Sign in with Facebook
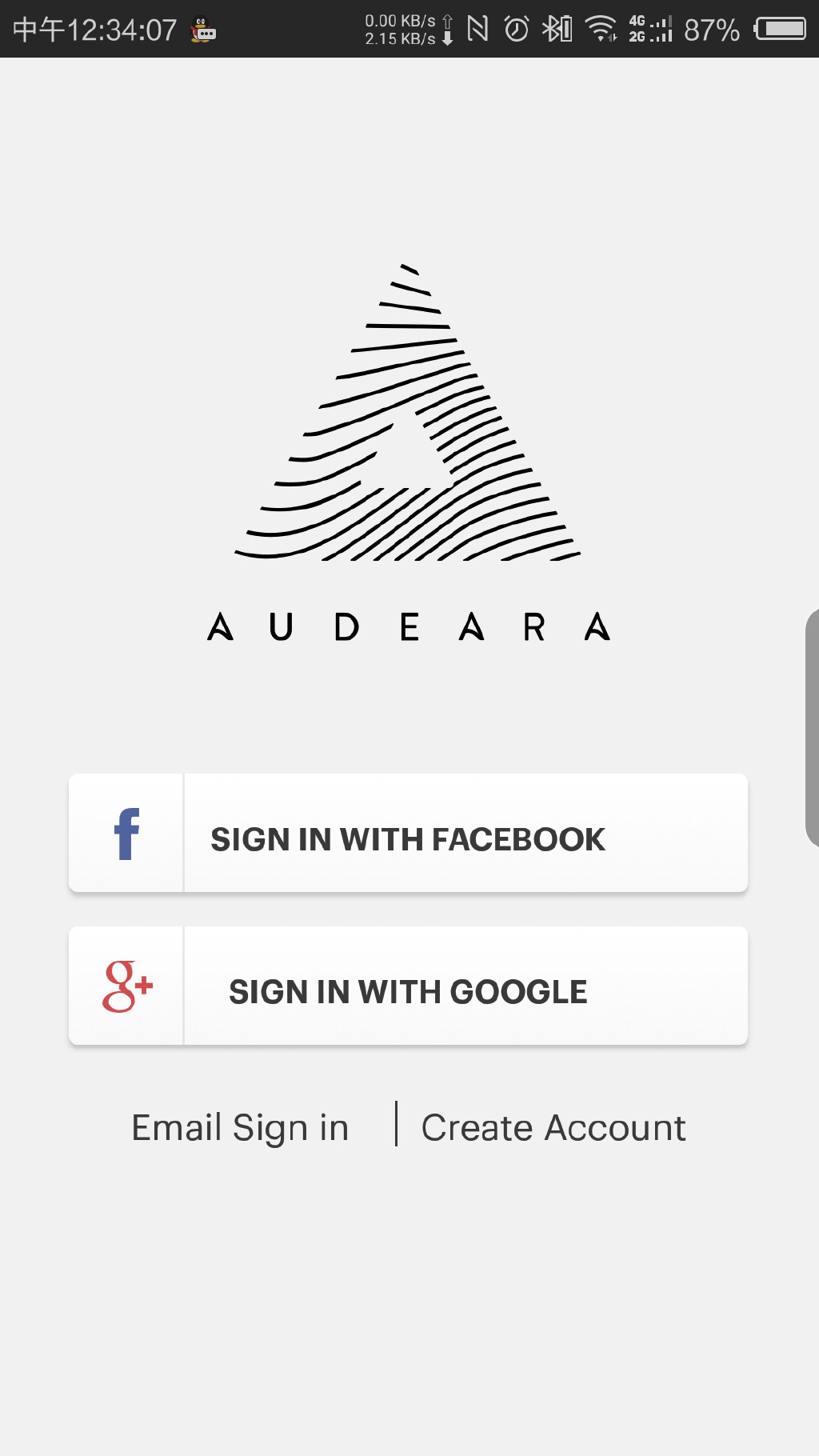This screenshot has height=1456, width=819. tap(408, 833)
